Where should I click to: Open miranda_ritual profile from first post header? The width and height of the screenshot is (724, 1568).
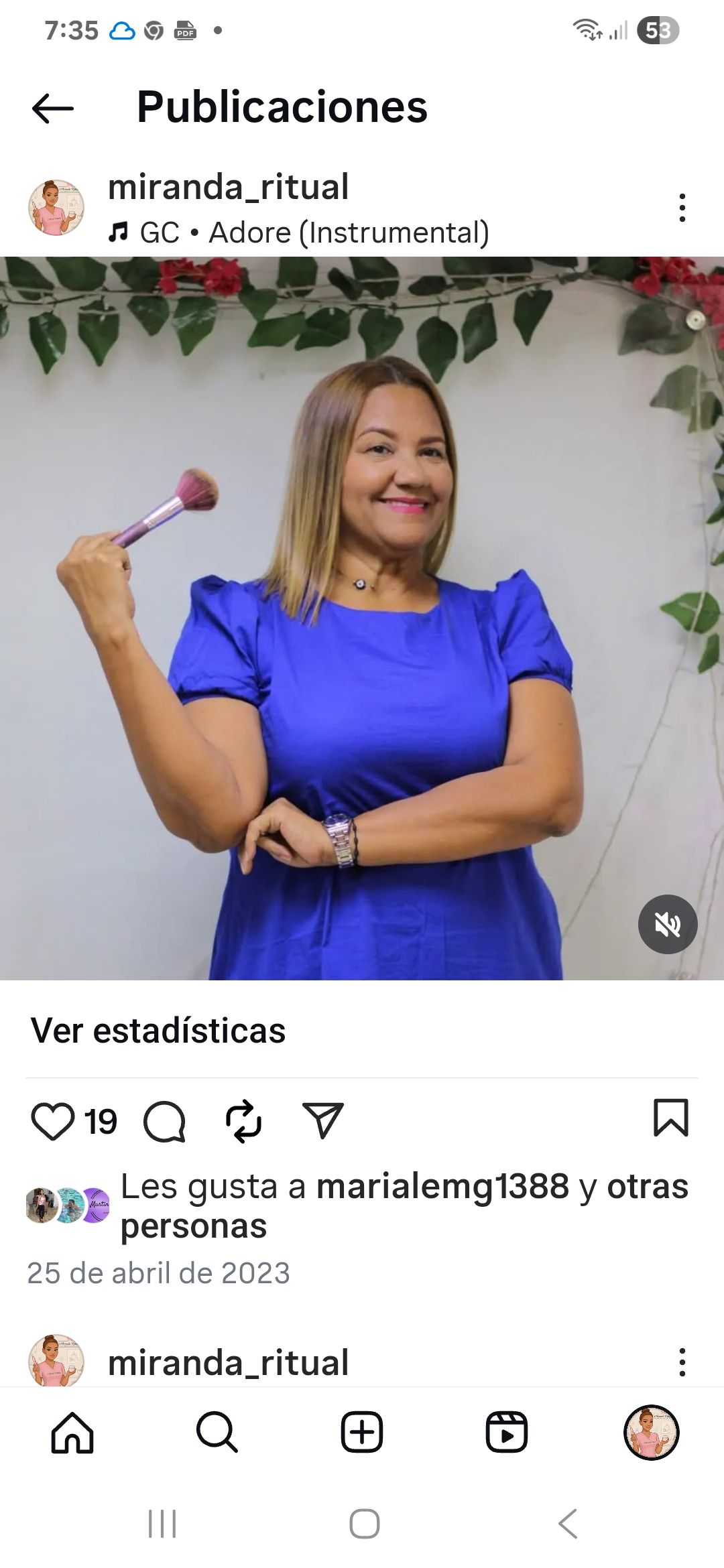click(x=228, y=187)
